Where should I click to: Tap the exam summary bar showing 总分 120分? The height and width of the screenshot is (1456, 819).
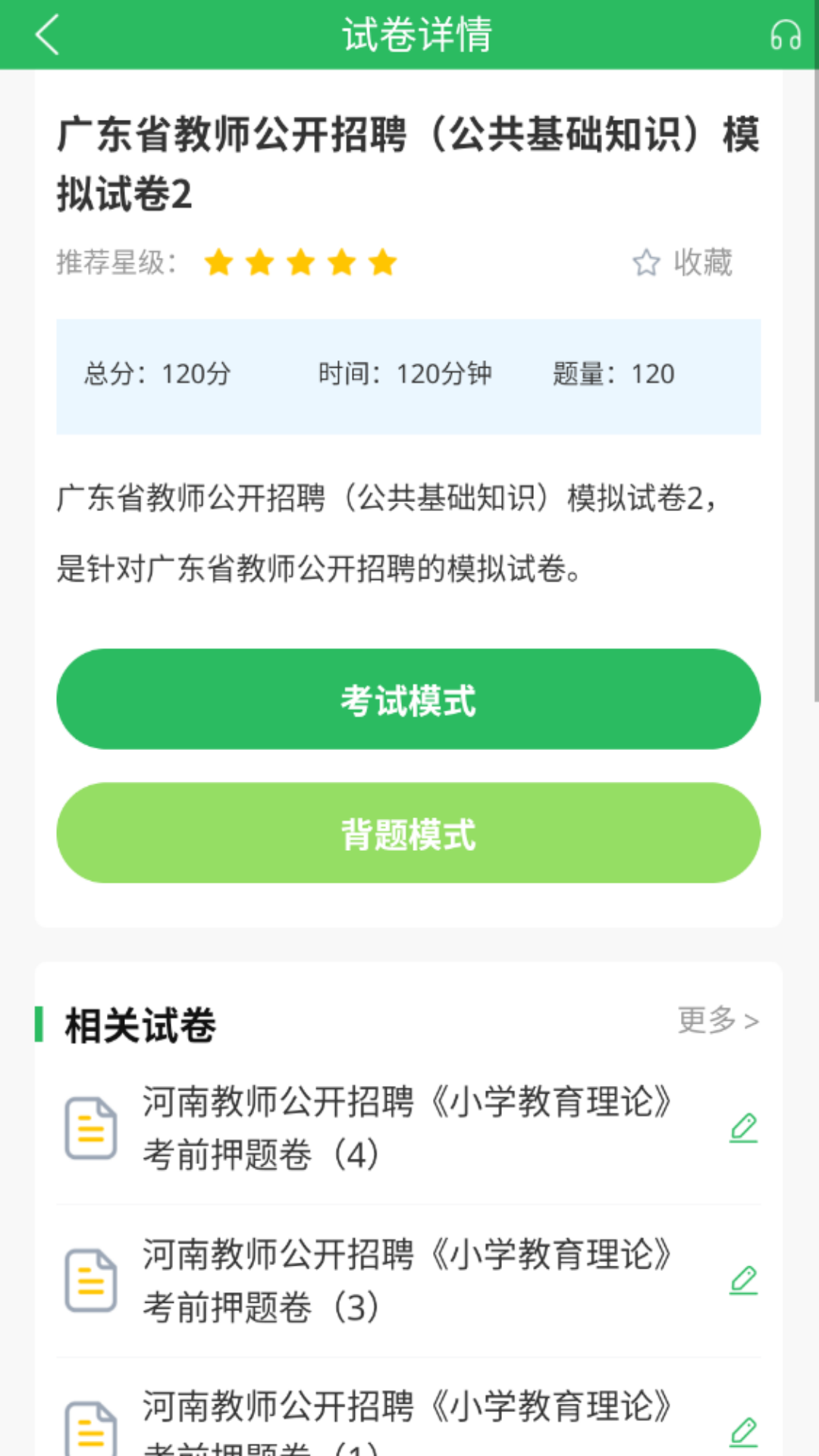tap(409, 374)
